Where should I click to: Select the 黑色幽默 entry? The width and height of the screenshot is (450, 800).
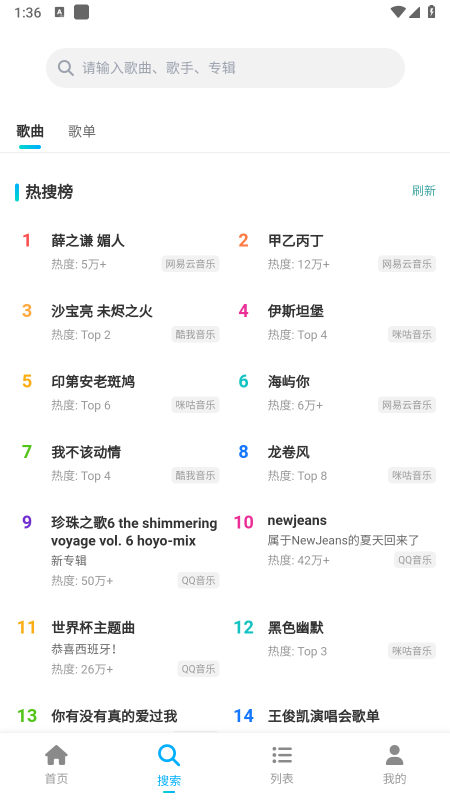[335, 639]
